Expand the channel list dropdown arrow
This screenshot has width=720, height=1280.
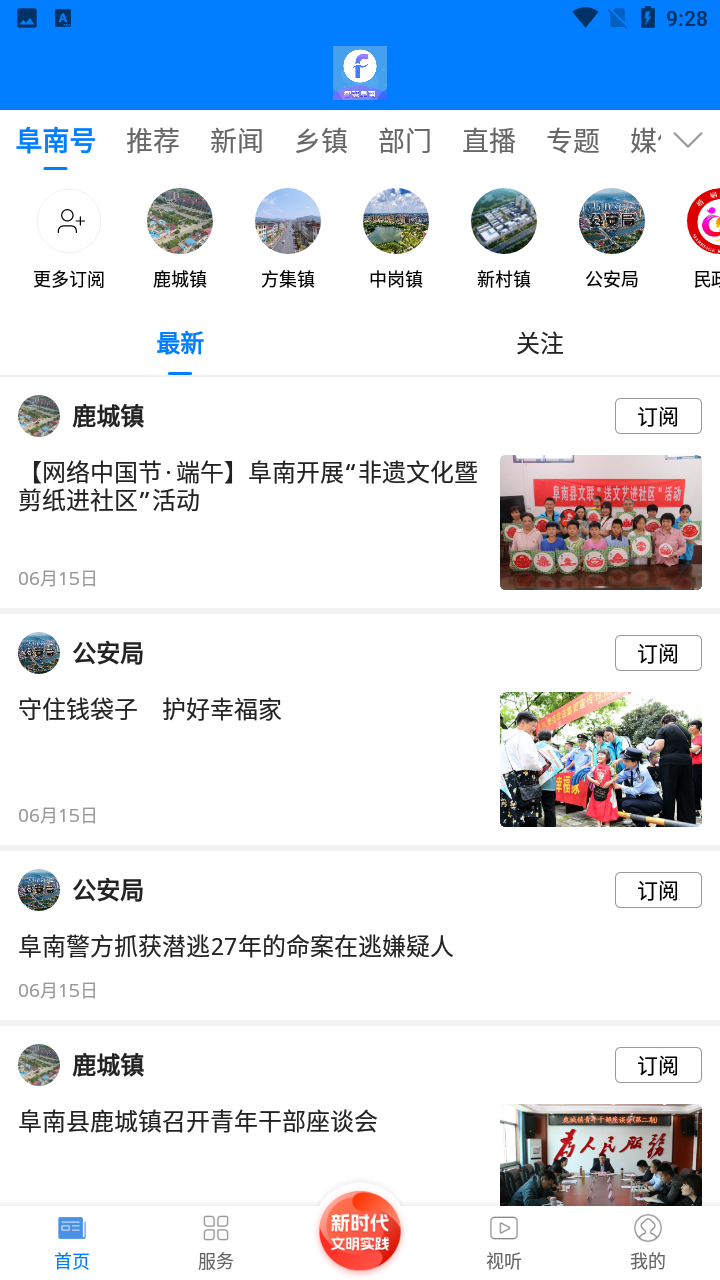tap(688, 141)
